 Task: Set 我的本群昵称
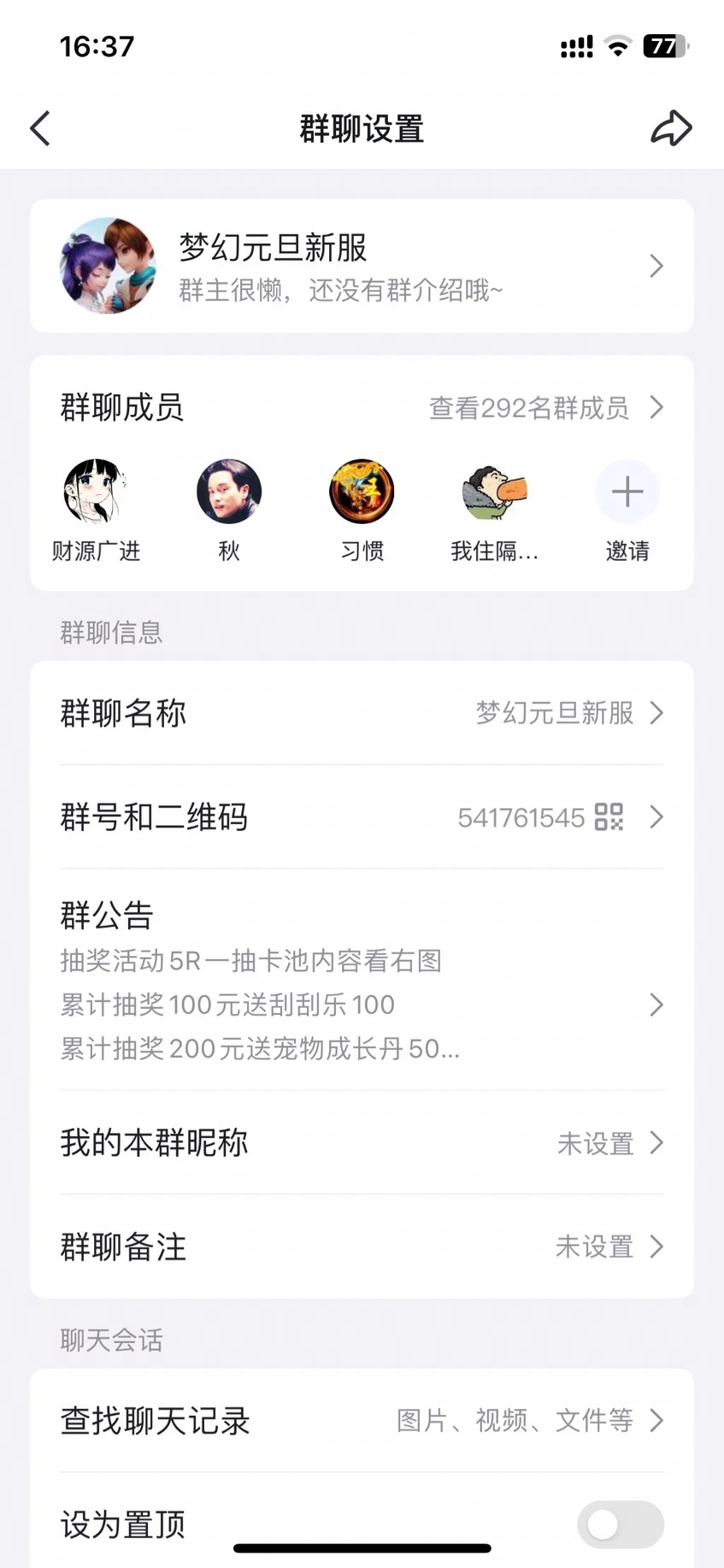(362, 1143)
